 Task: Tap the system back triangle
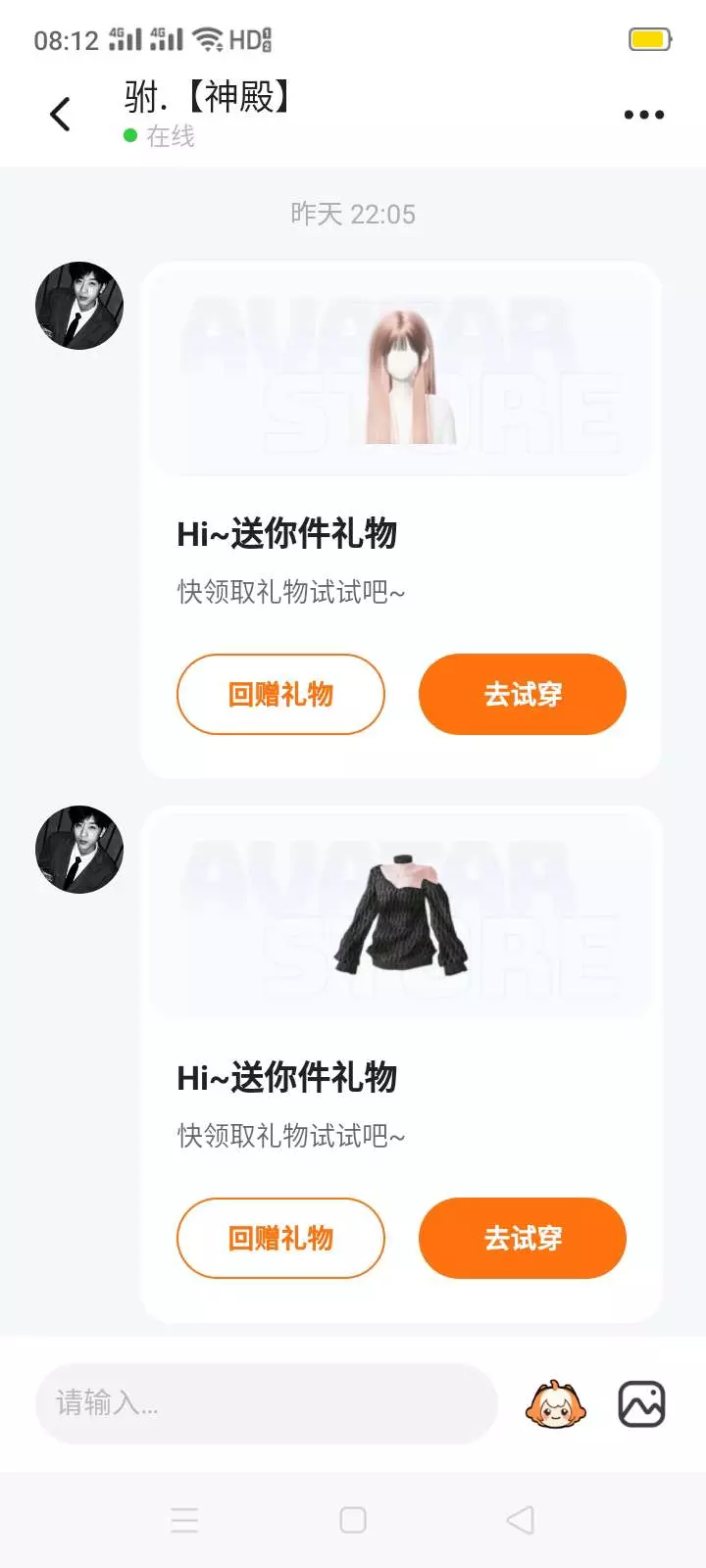pyautogui.click(x=521, y=1520)
